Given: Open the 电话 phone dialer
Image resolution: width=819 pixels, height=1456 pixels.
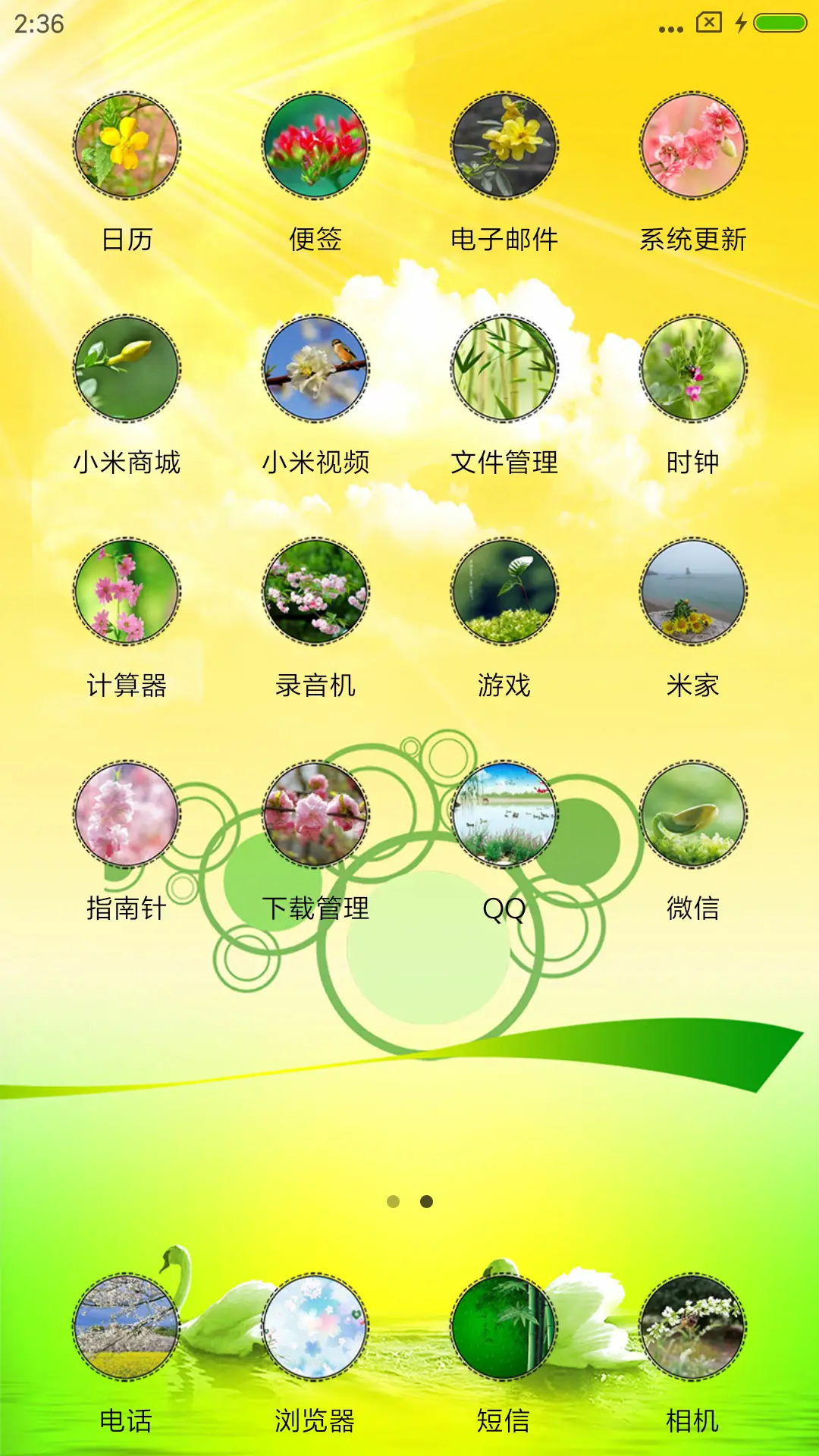Looking at the screenshot, I should tap(127, 1327).
